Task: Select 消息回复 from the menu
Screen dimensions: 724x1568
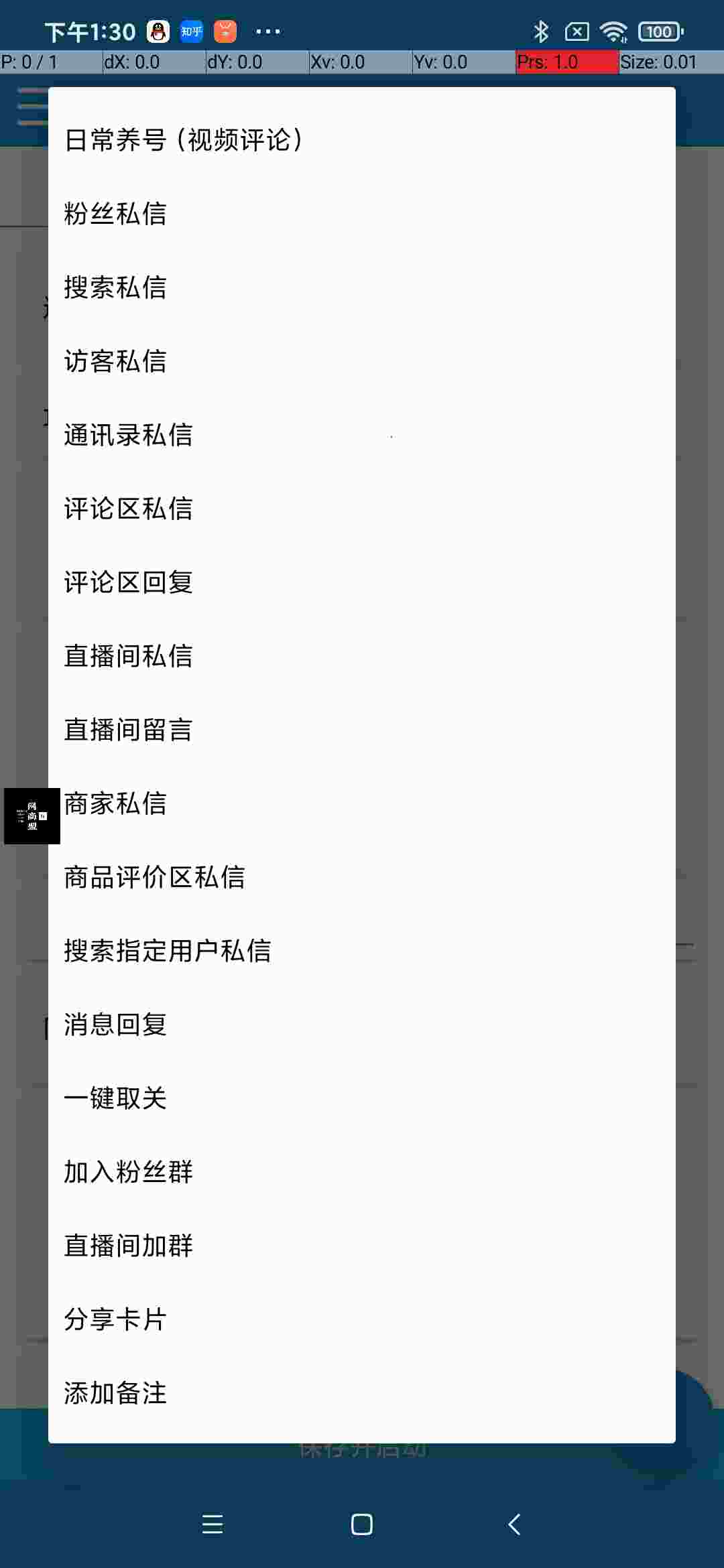Action: click(x=115, y=1025)
